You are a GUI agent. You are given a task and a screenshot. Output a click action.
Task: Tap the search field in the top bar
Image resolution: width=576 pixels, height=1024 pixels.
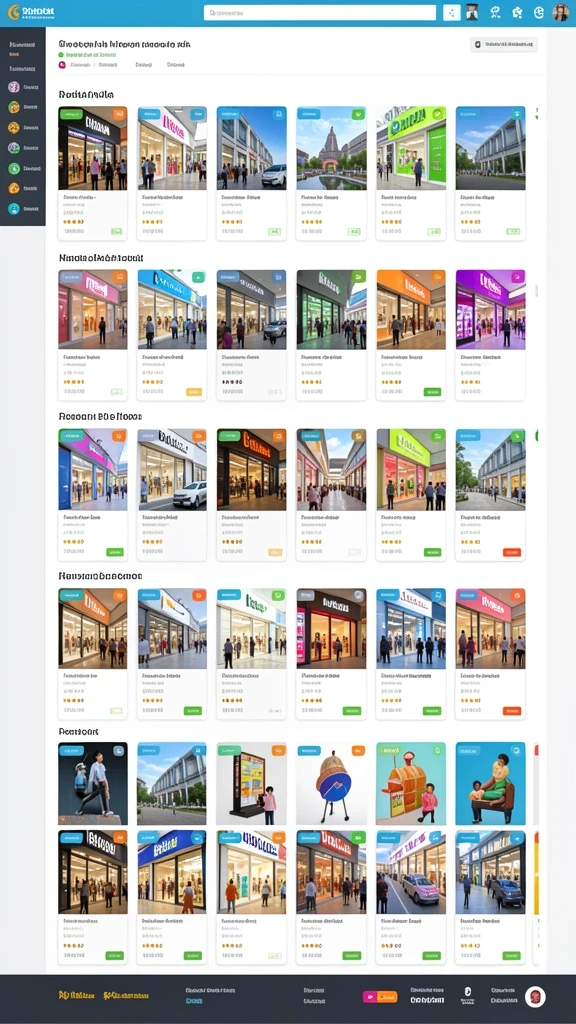(x=319, y=12)
